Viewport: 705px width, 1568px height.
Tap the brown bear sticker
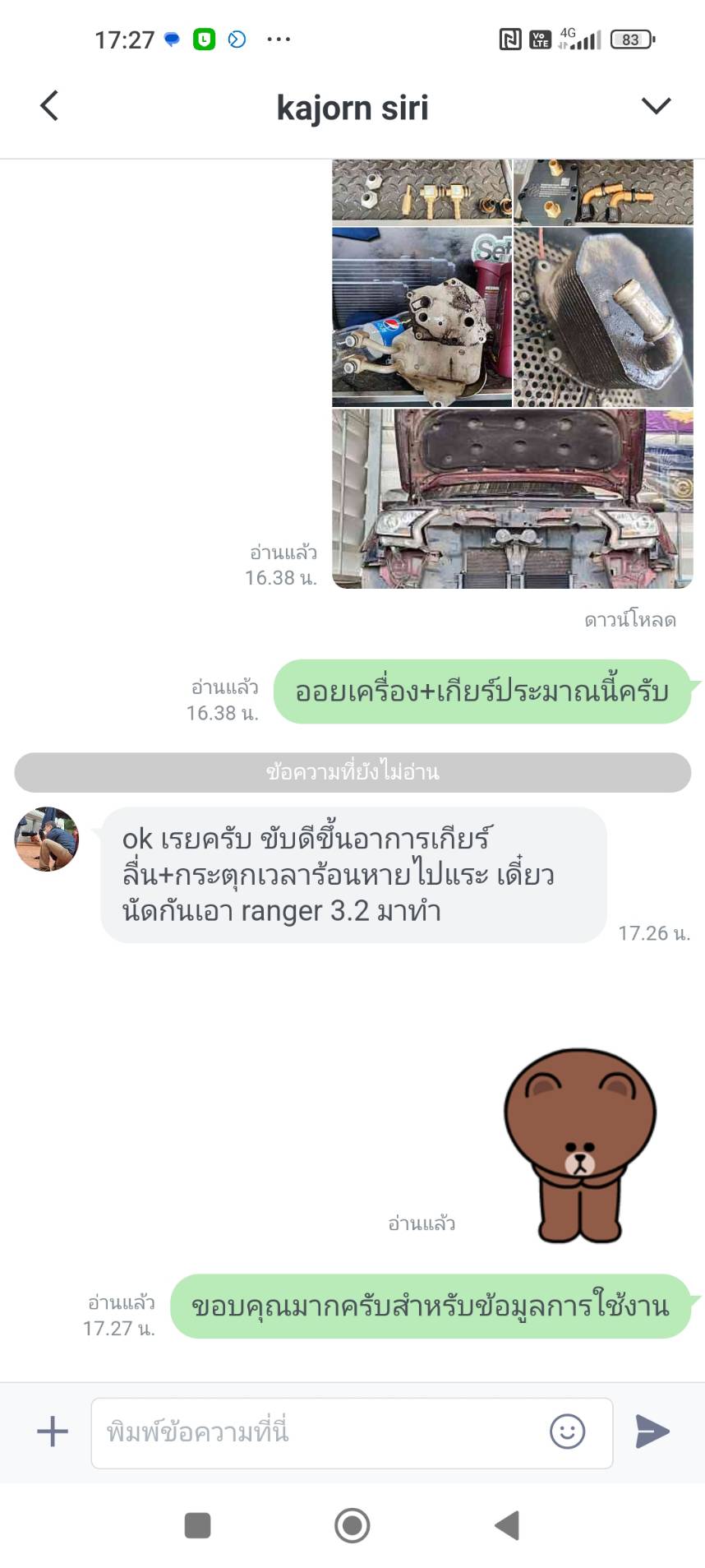[580, 1145]
